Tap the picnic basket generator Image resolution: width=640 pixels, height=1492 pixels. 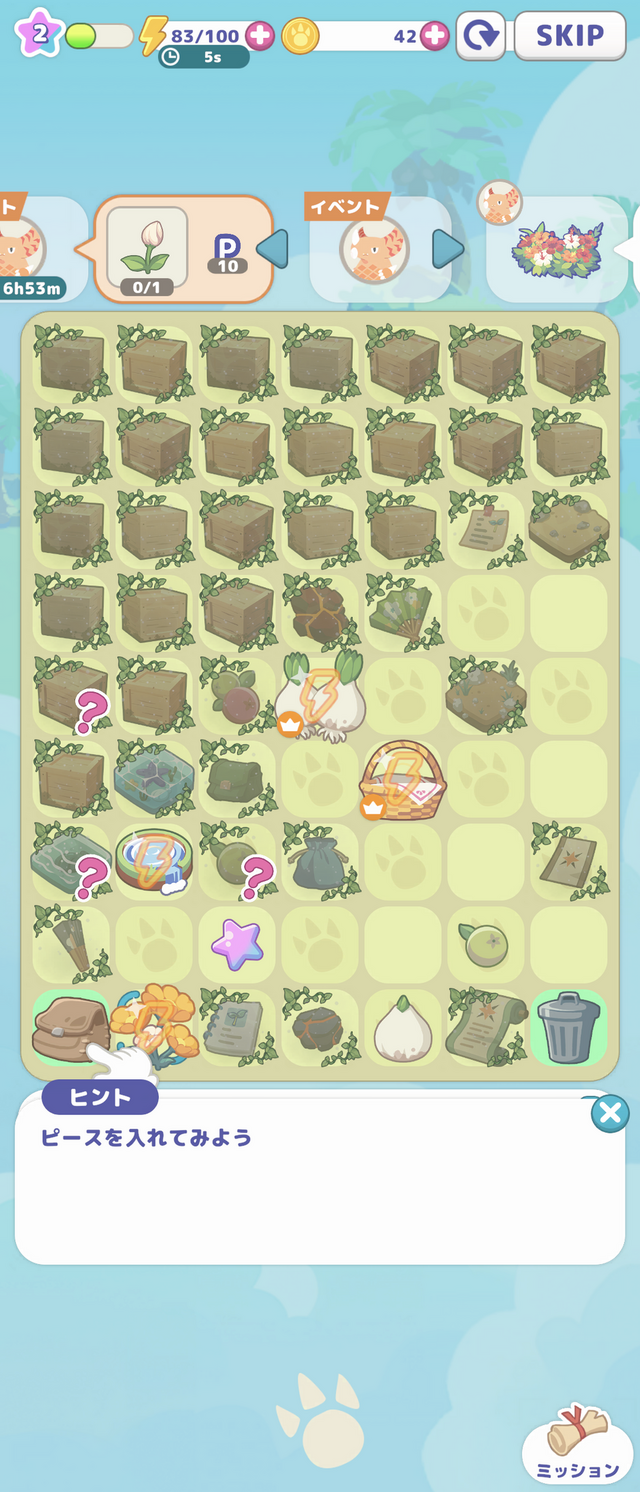coord(402,779)
